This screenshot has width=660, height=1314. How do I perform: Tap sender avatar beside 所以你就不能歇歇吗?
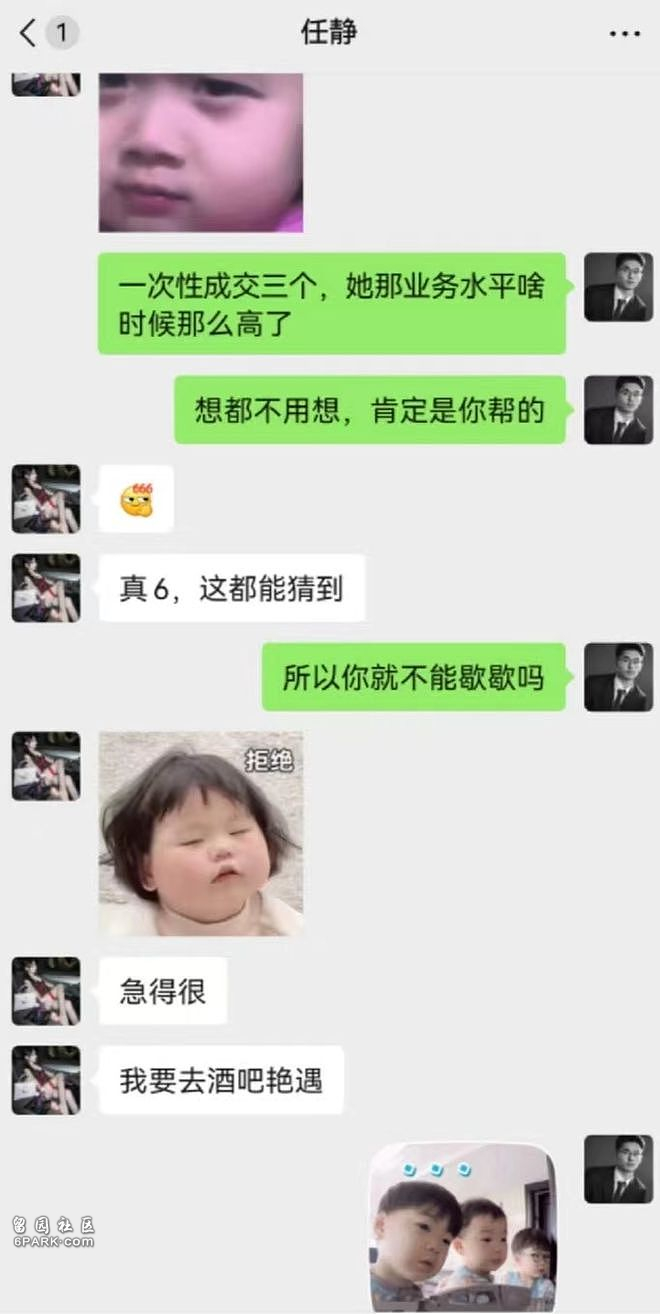pos(618,677)
